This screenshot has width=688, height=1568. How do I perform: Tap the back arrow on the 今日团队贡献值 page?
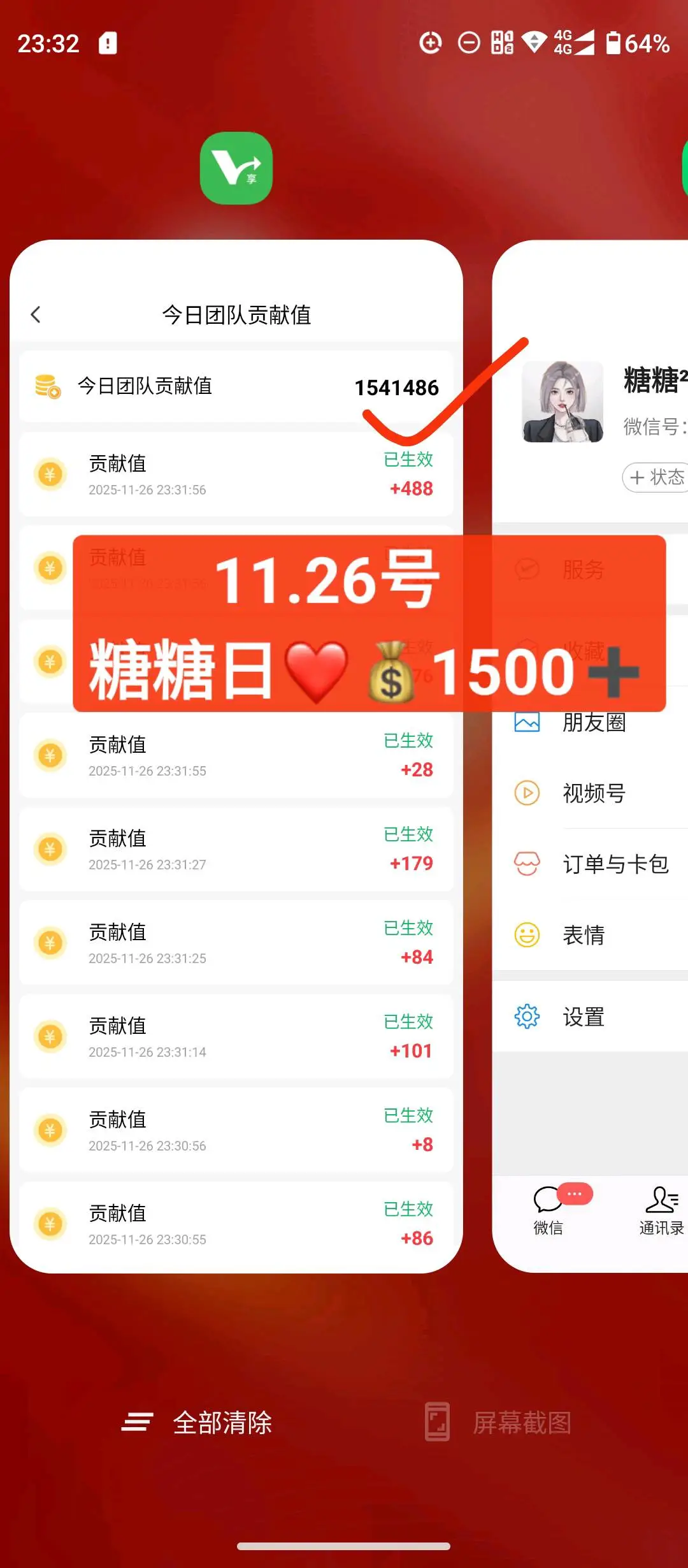click(36, 314)
